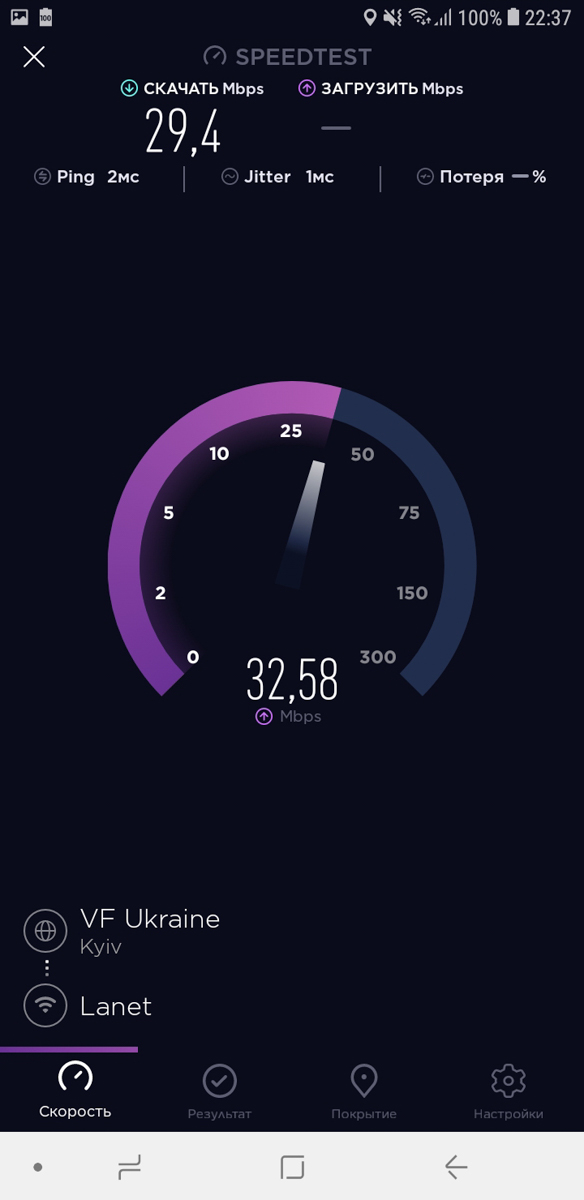Switch to the Результат tab
The height and width of the screenshot is (1200, 584).
pyautogui.click(x=219, y=1092)
